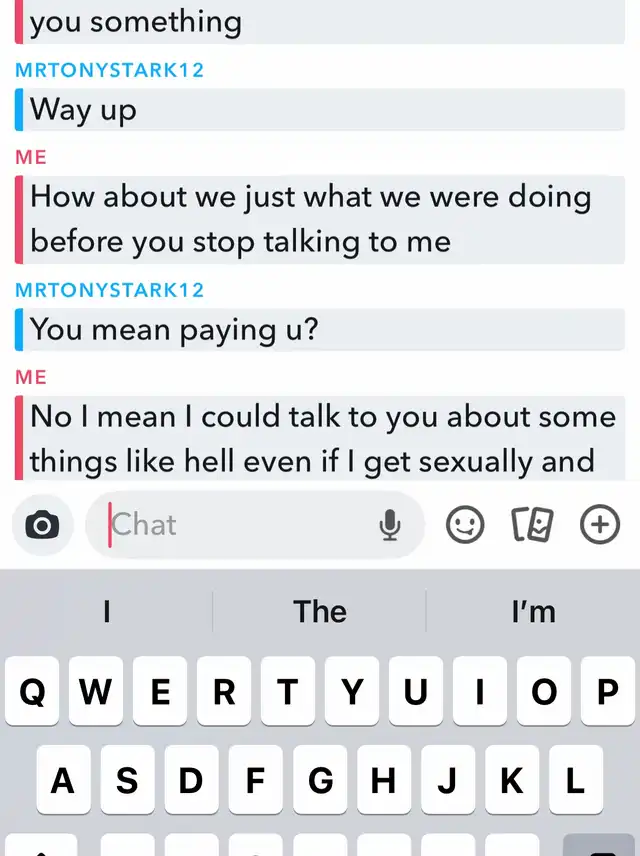Open the emoji and sticker picker
The image size is (640, 856).
465,525
